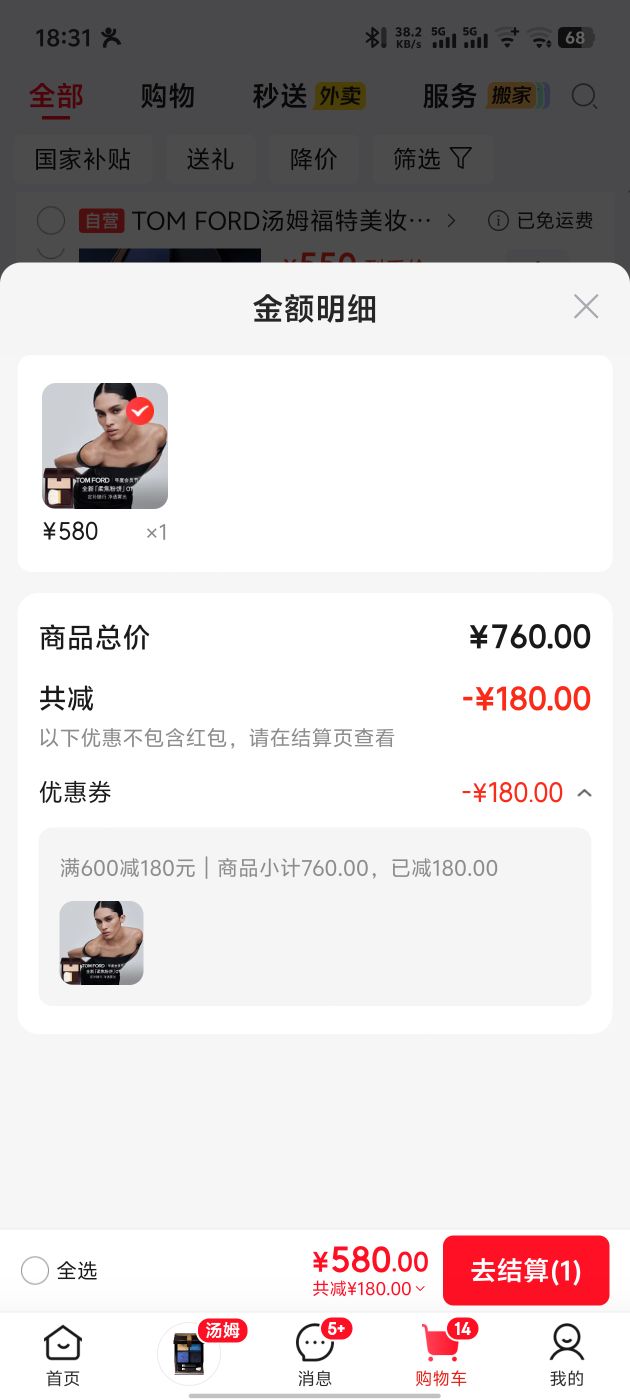Open the 购物车 cart tab

coord(441,1356)
